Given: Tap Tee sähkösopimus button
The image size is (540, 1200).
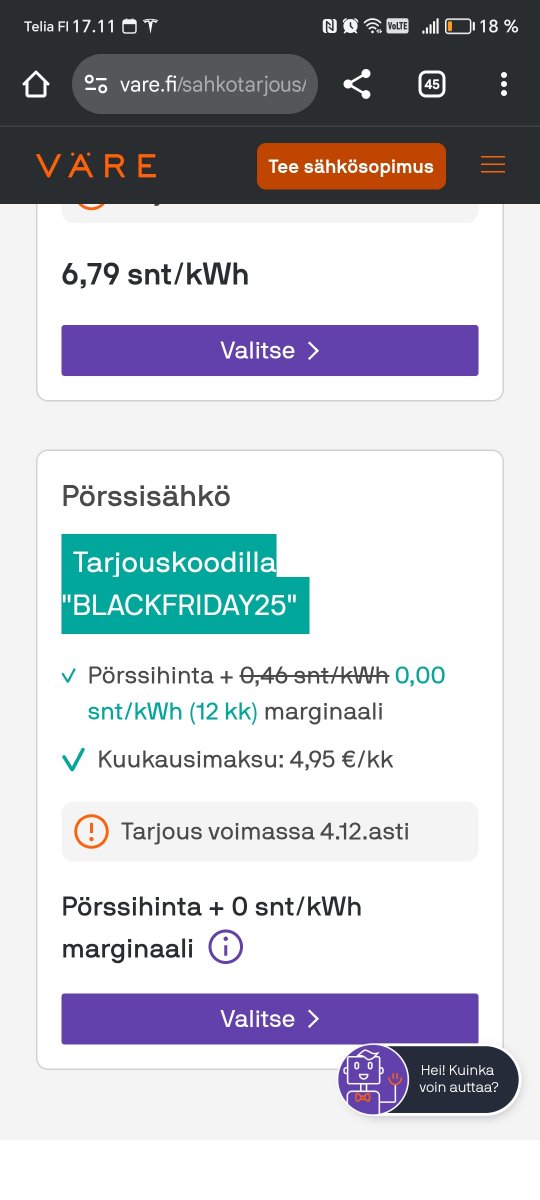Looking at the screenshot, I should click(x=351, y=166).
